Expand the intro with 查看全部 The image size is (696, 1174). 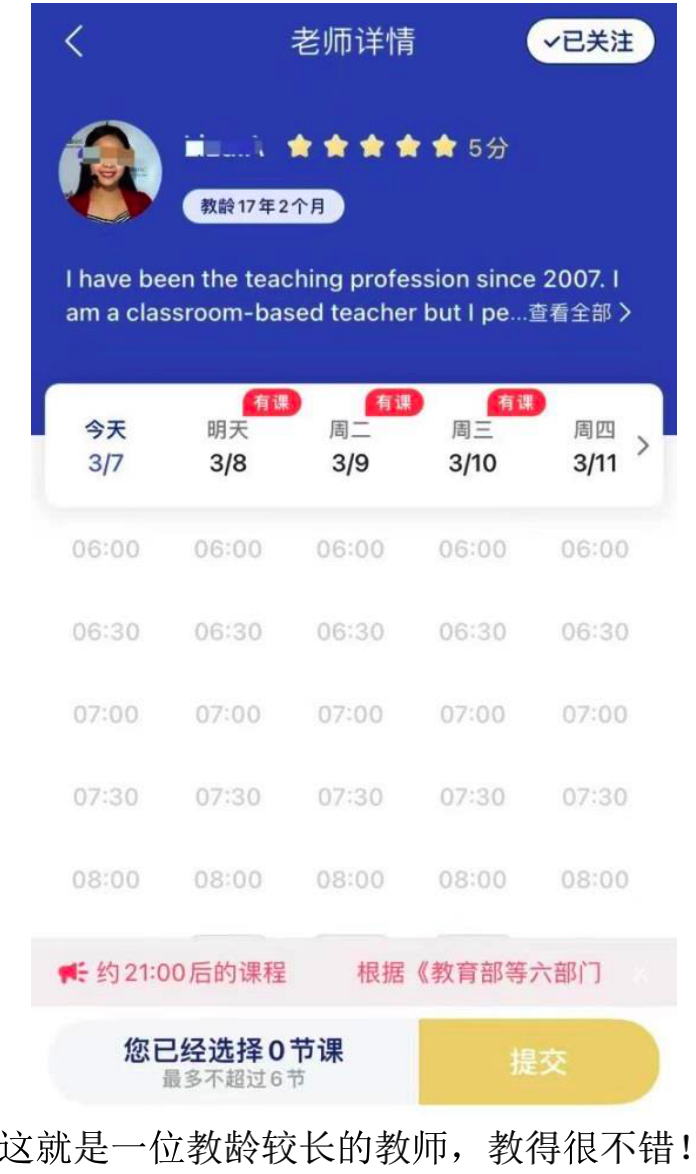click(x=580, y=313)
